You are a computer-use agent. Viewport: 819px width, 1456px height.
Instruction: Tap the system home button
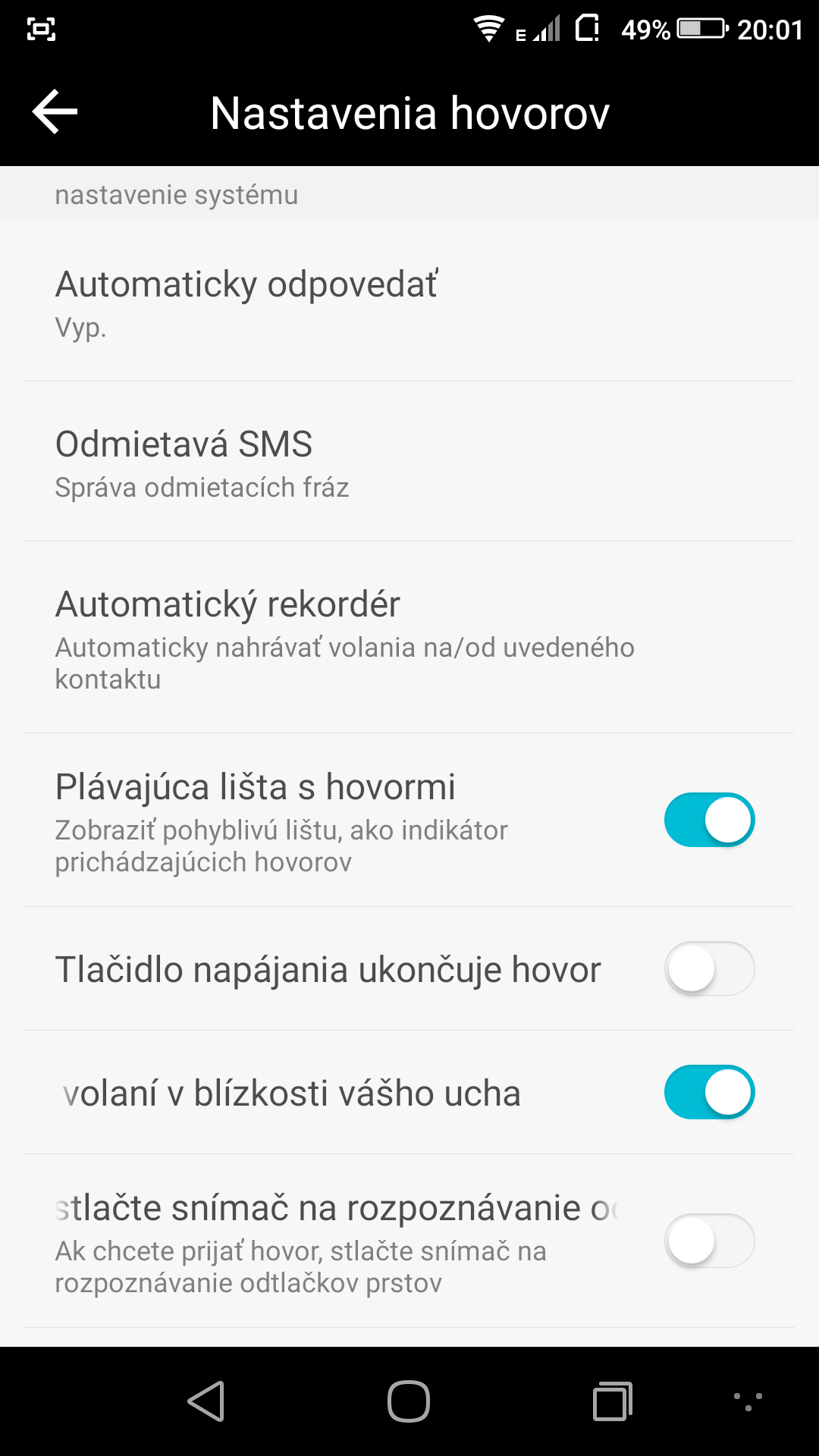coord(409,1401)
